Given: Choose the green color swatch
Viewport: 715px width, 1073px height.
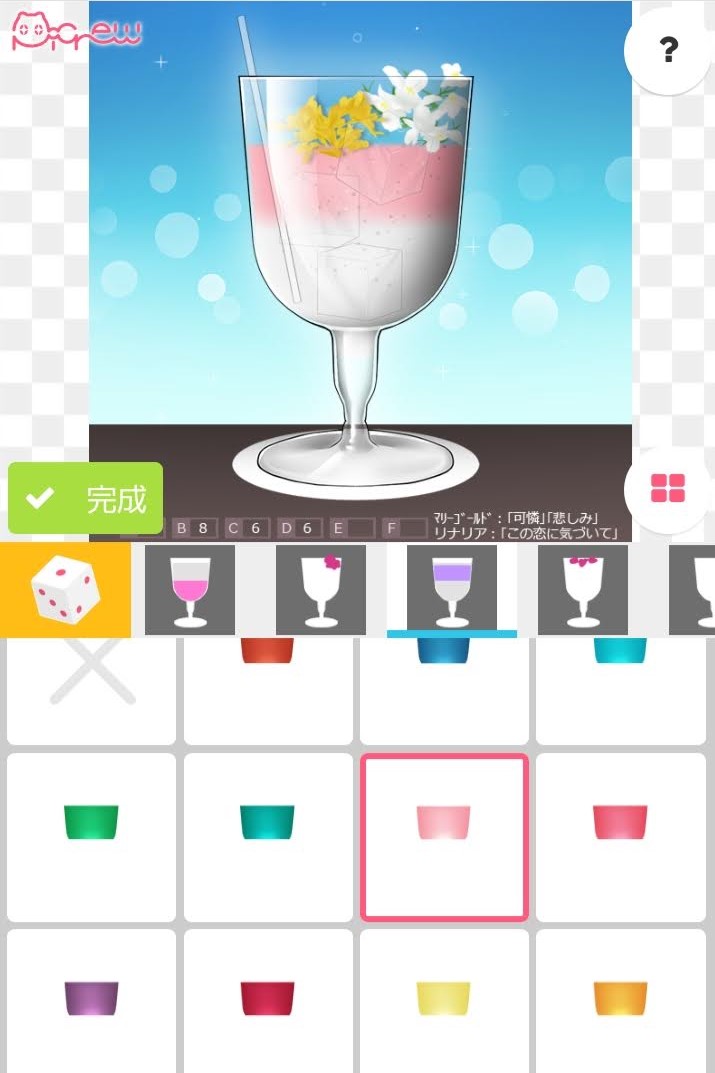Looking at the screenshot, I should [x=91, y=837].
